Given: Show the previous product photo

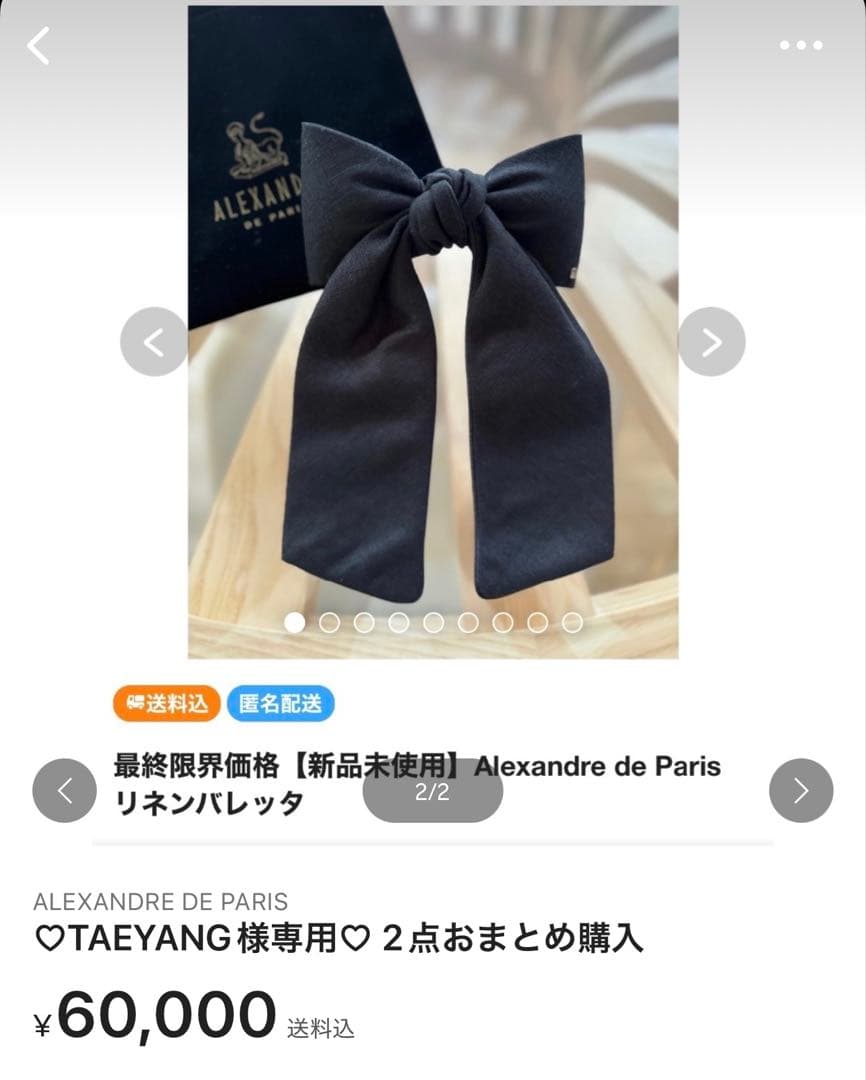Looking at the screenshot, I should [x=153, y=341].
